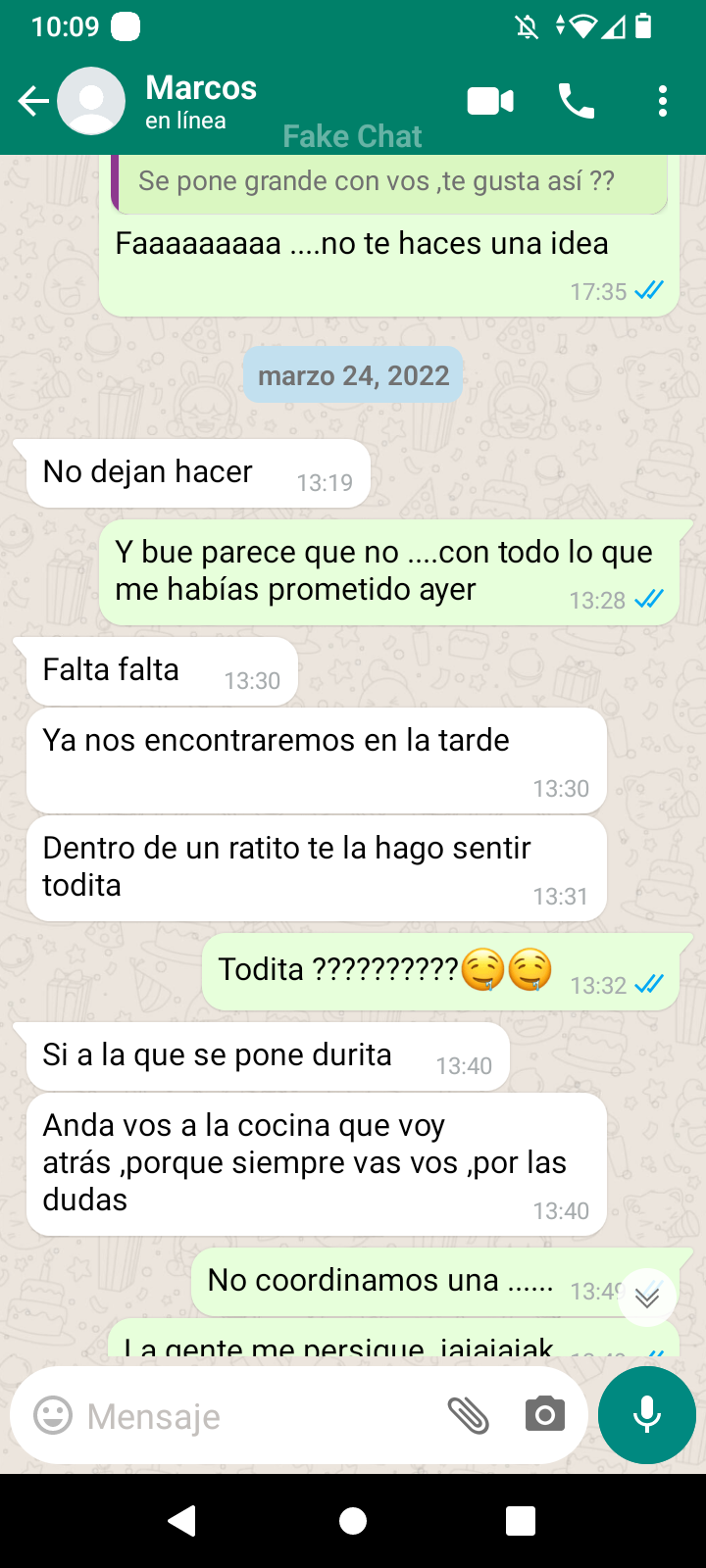Open the emoji picker
706x1568 pixels.
(53, 1415)
